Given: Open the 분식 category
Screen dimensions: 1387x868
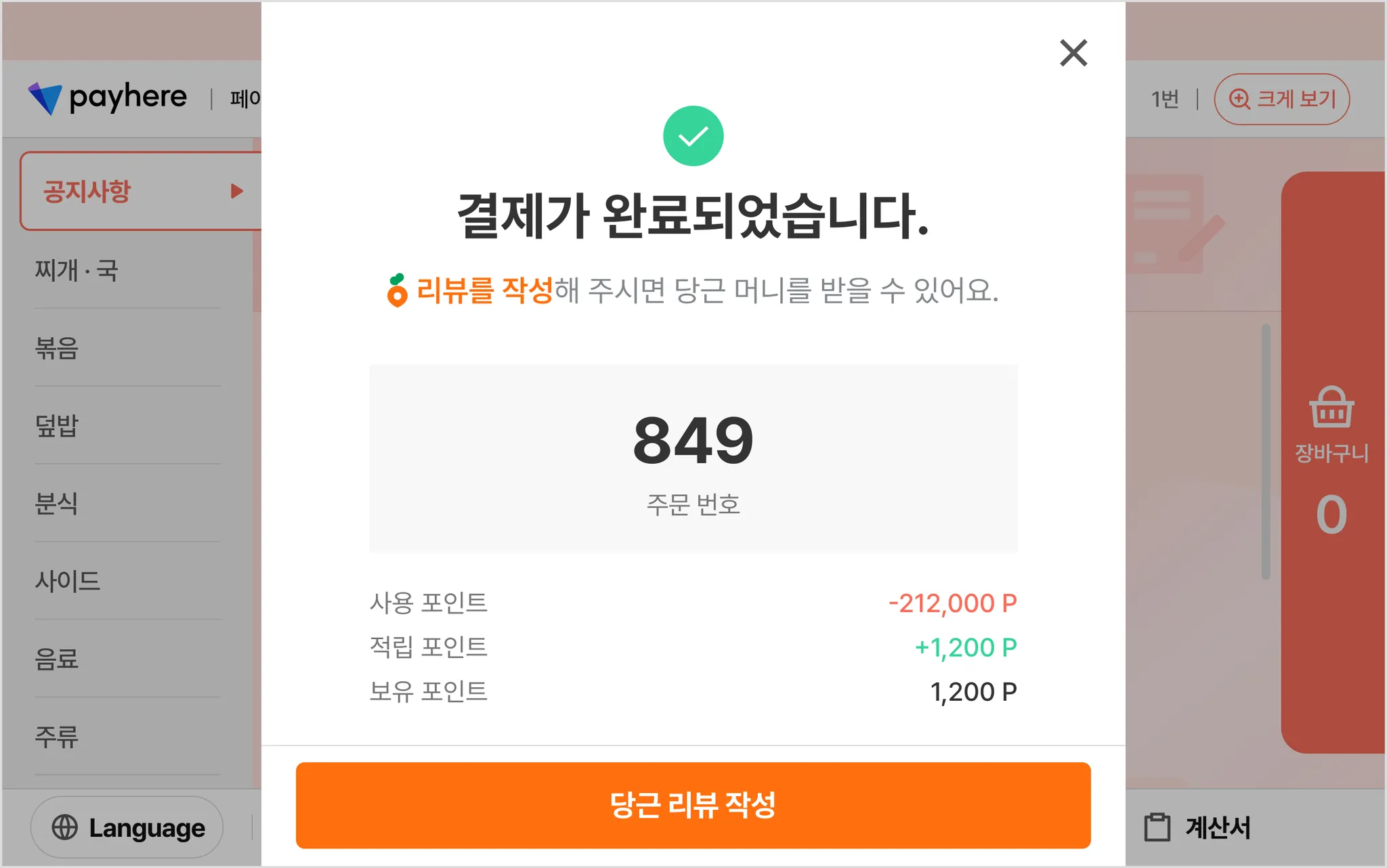Looking at the screenshot, I should (x=57, y=503).
